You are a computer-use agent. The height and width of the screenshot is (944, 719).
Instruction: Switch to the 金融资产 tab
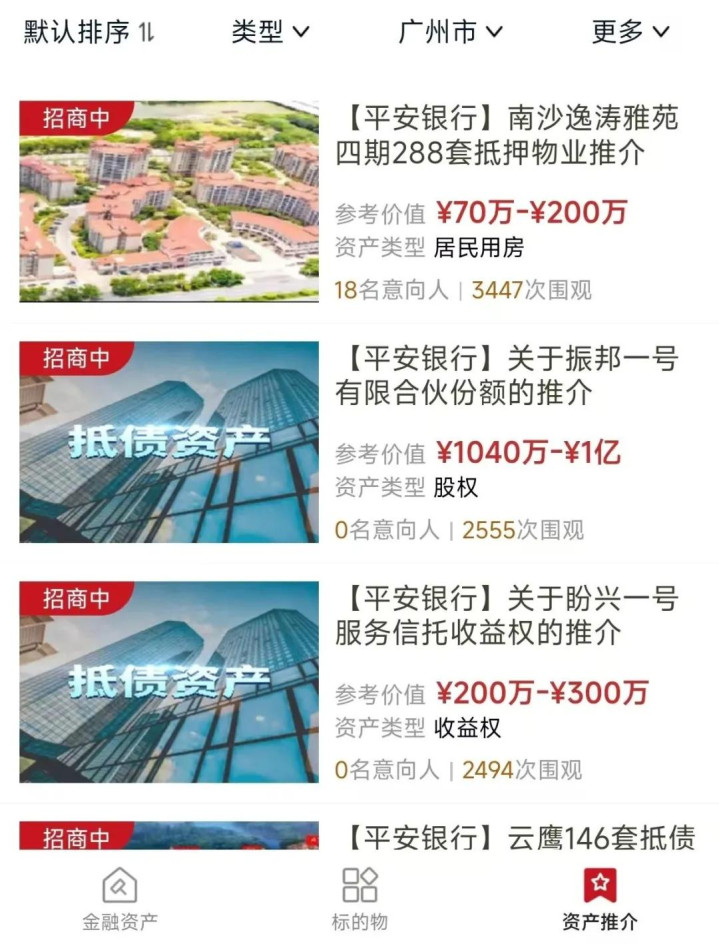click(x=119, y=899)
